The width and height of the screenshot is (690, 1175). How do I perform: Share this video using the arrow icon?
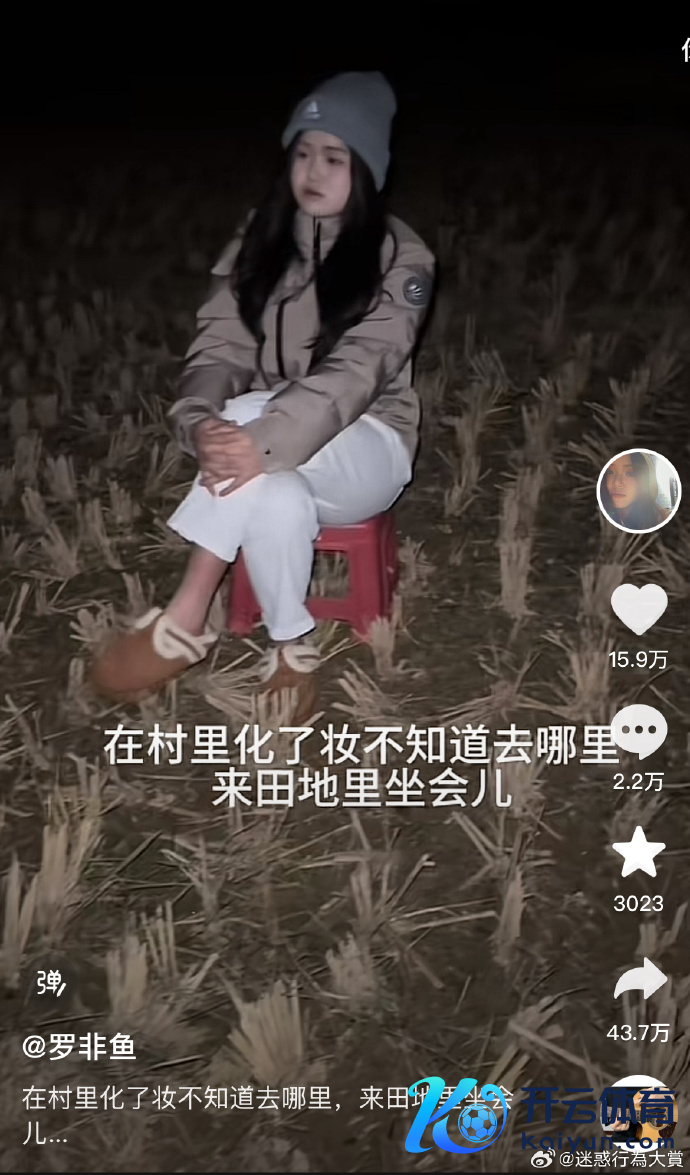tap(639, 979)
